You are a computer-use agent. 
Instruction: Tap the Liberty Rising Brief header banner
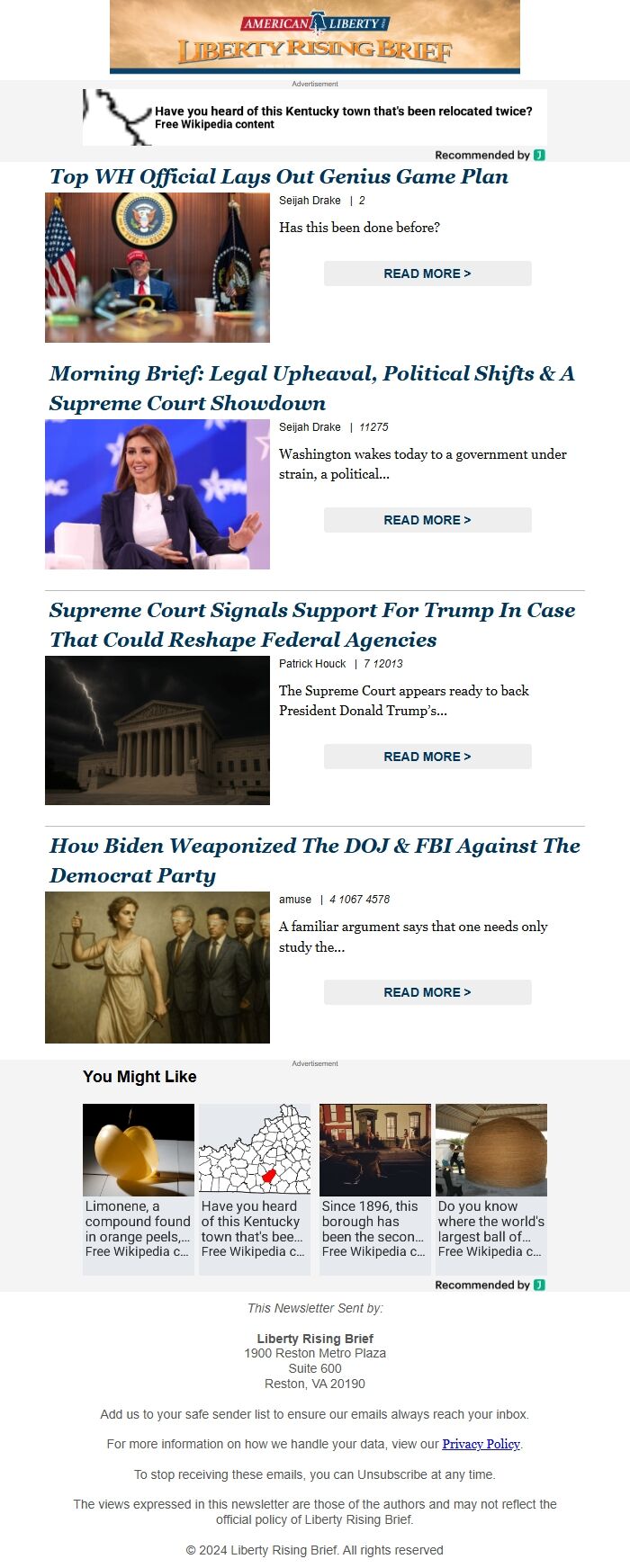click(x=315, y=37)
